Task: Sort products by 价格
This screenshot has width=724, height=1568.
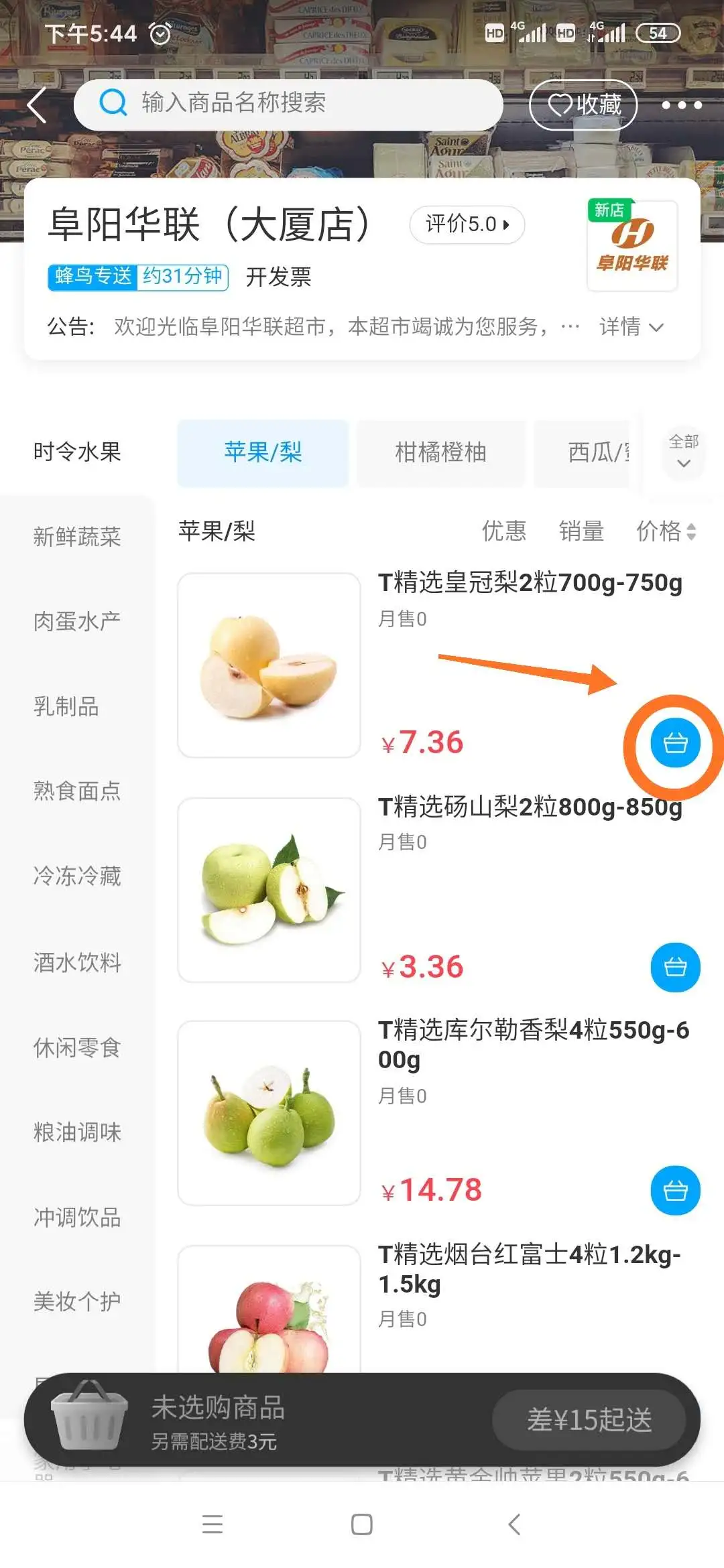Action: 665,531
